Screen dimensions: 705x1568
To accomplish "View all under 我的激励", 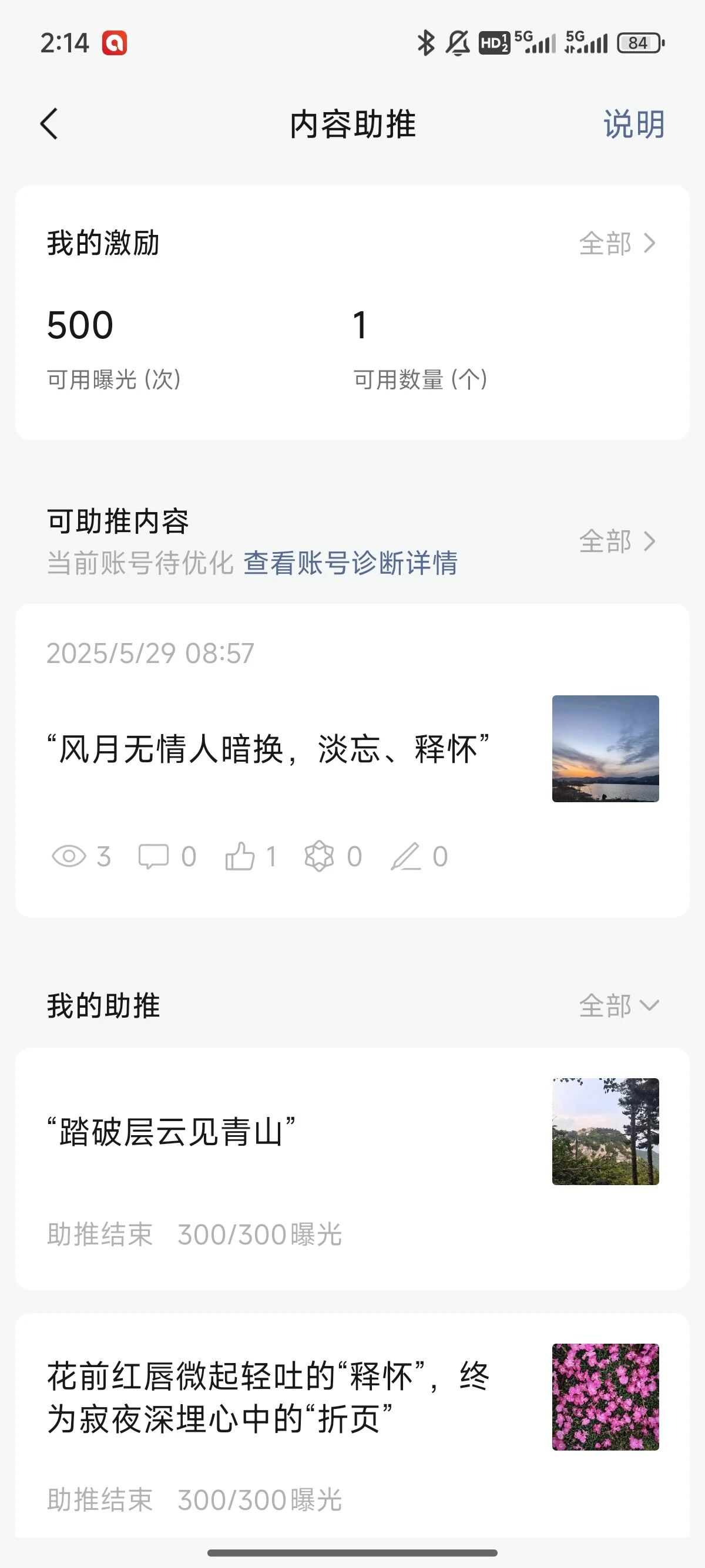I will coord(617,244).
